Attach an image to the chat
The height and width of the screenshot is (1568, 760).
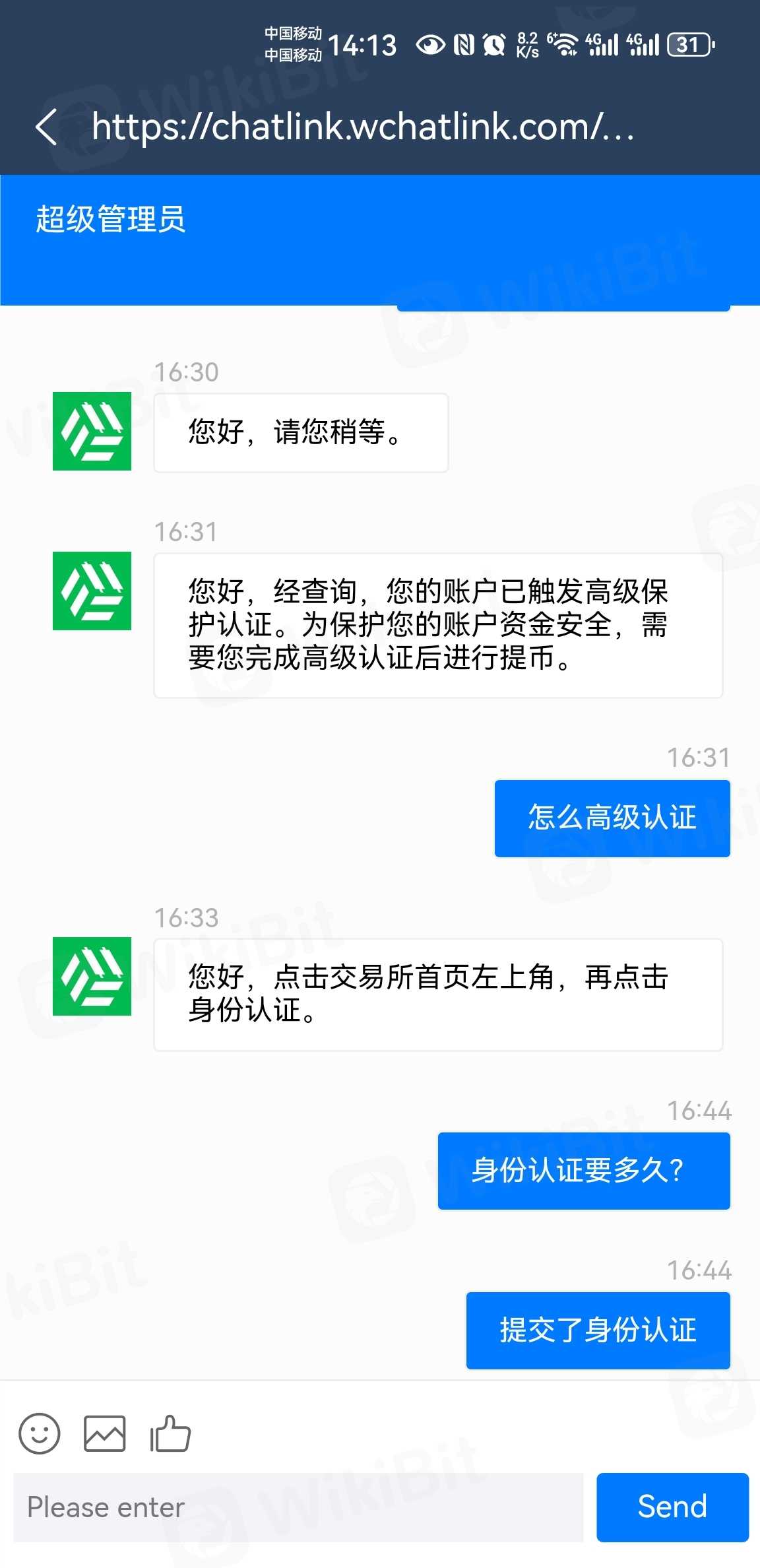coord(104,1433)
